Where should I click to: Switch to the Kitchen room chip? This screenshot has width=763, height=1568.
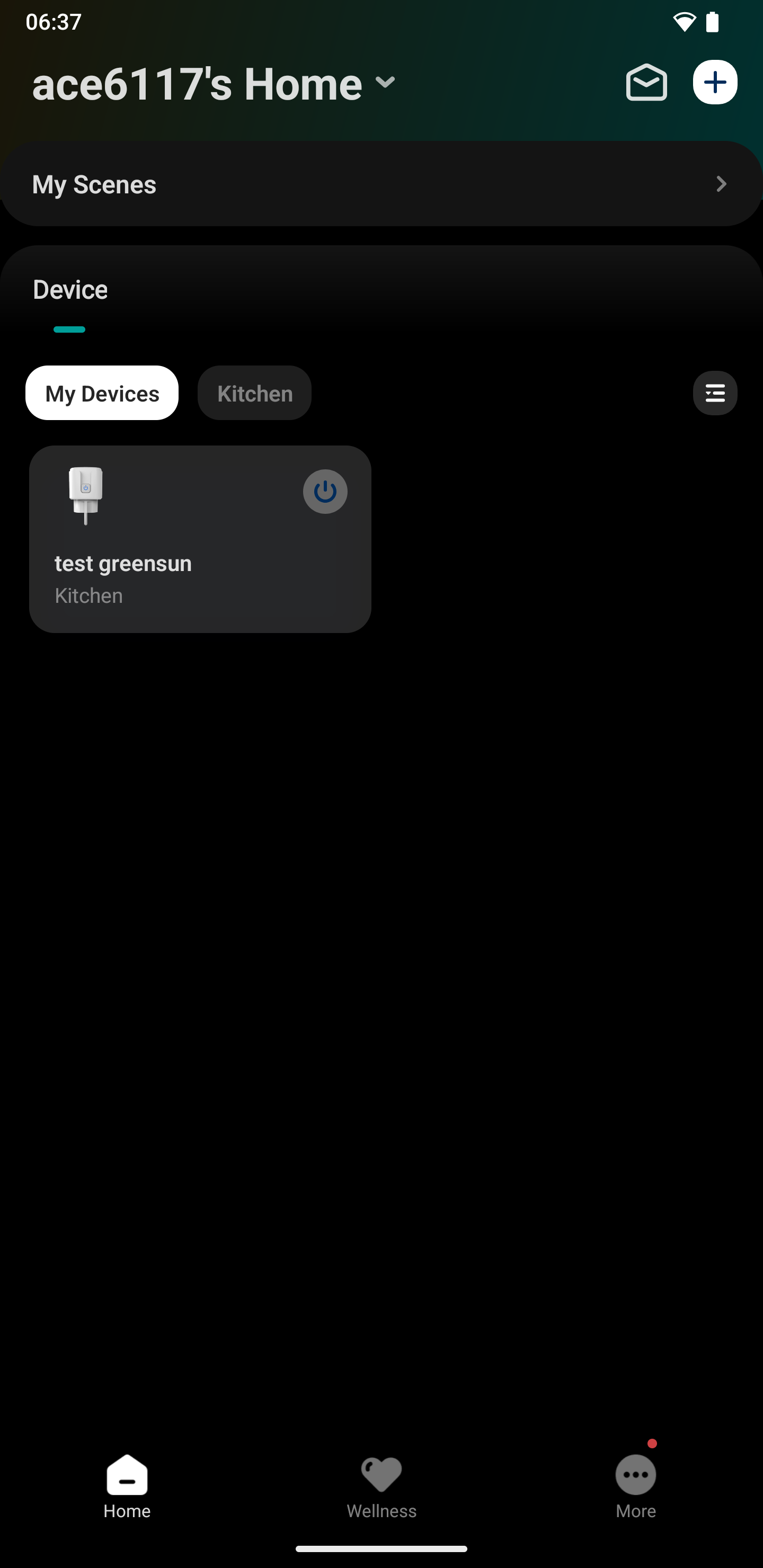pyautogui.click(x=254, y=393)
